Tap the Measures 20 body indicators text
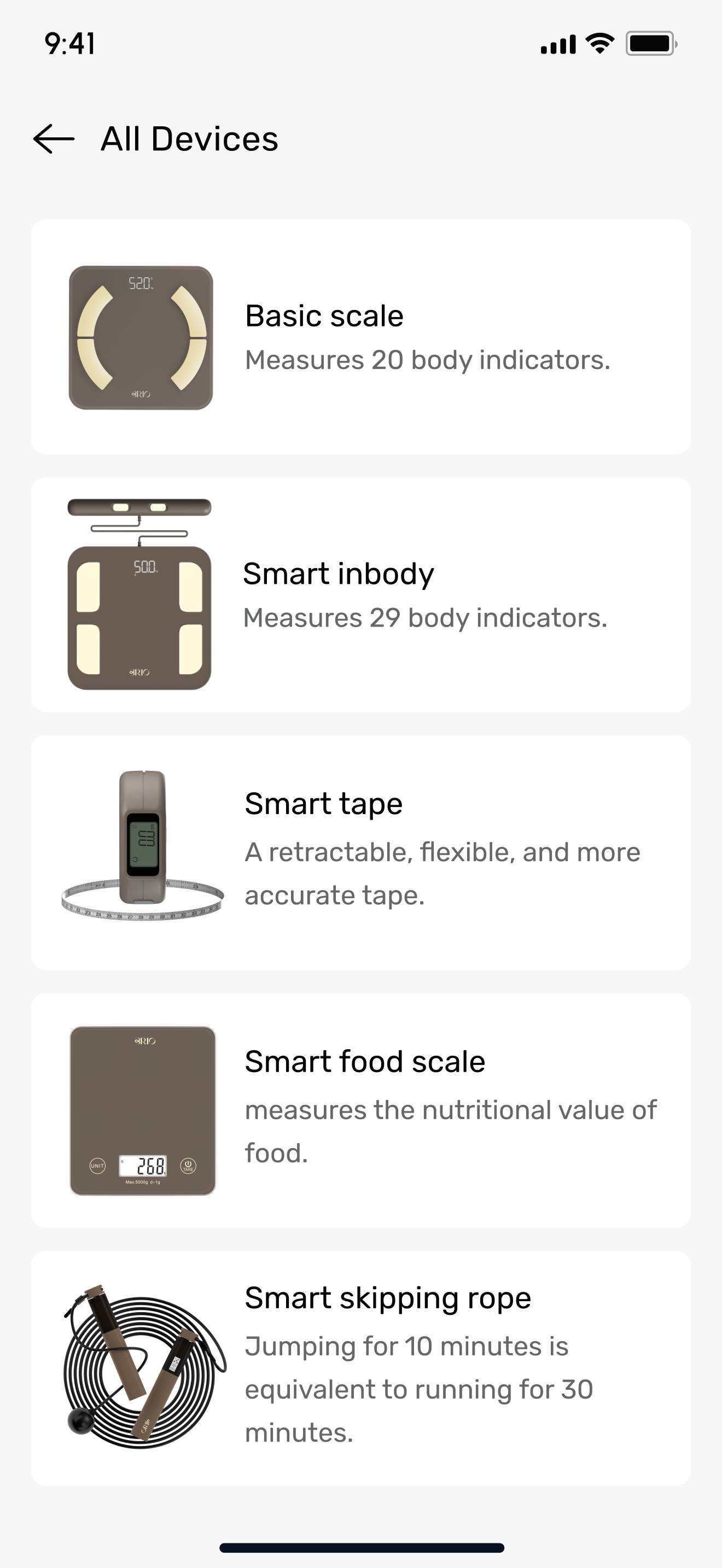This screenshot has height=1568, width=722. tap(426, 360)
